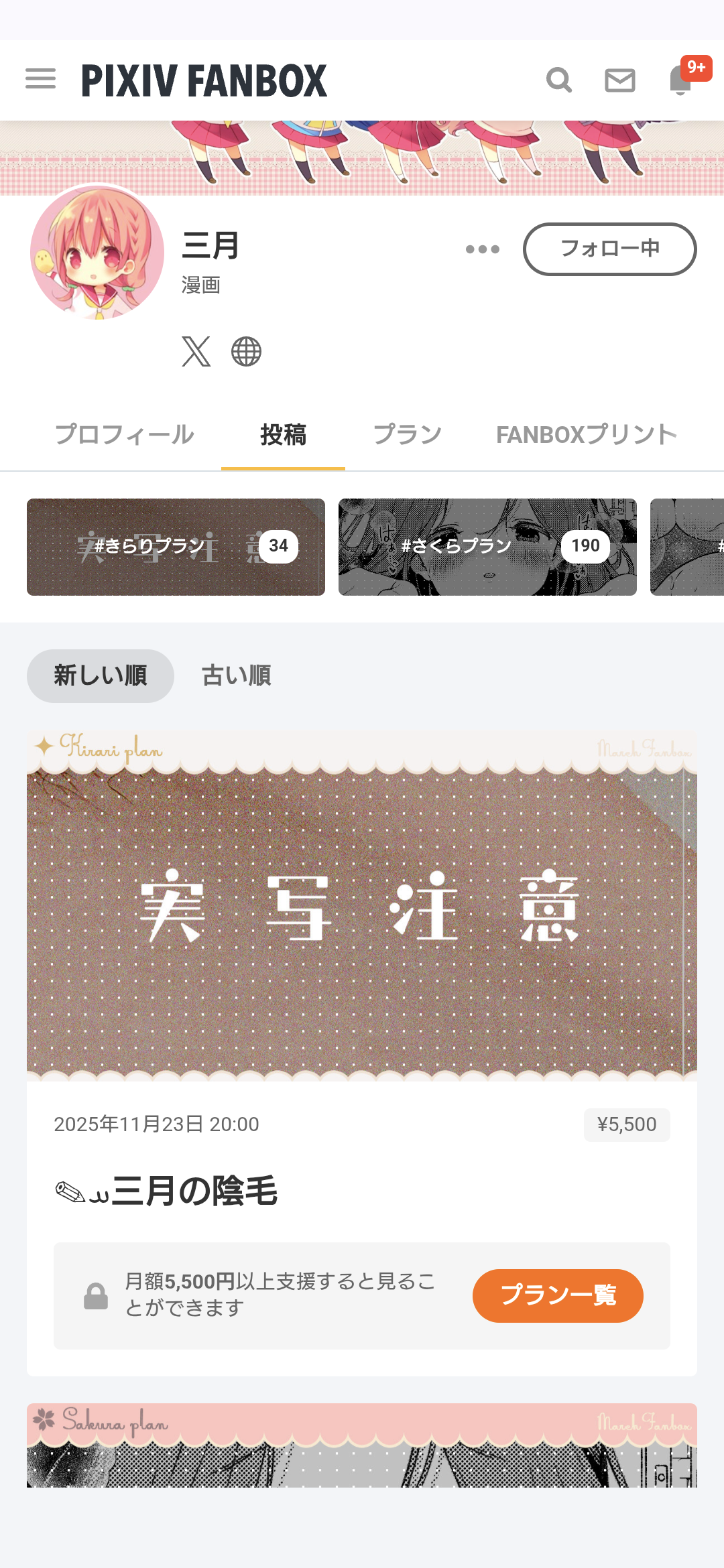Open the three-dot more options menu
Screen dimensions: 724x1568
pos(483,249)
